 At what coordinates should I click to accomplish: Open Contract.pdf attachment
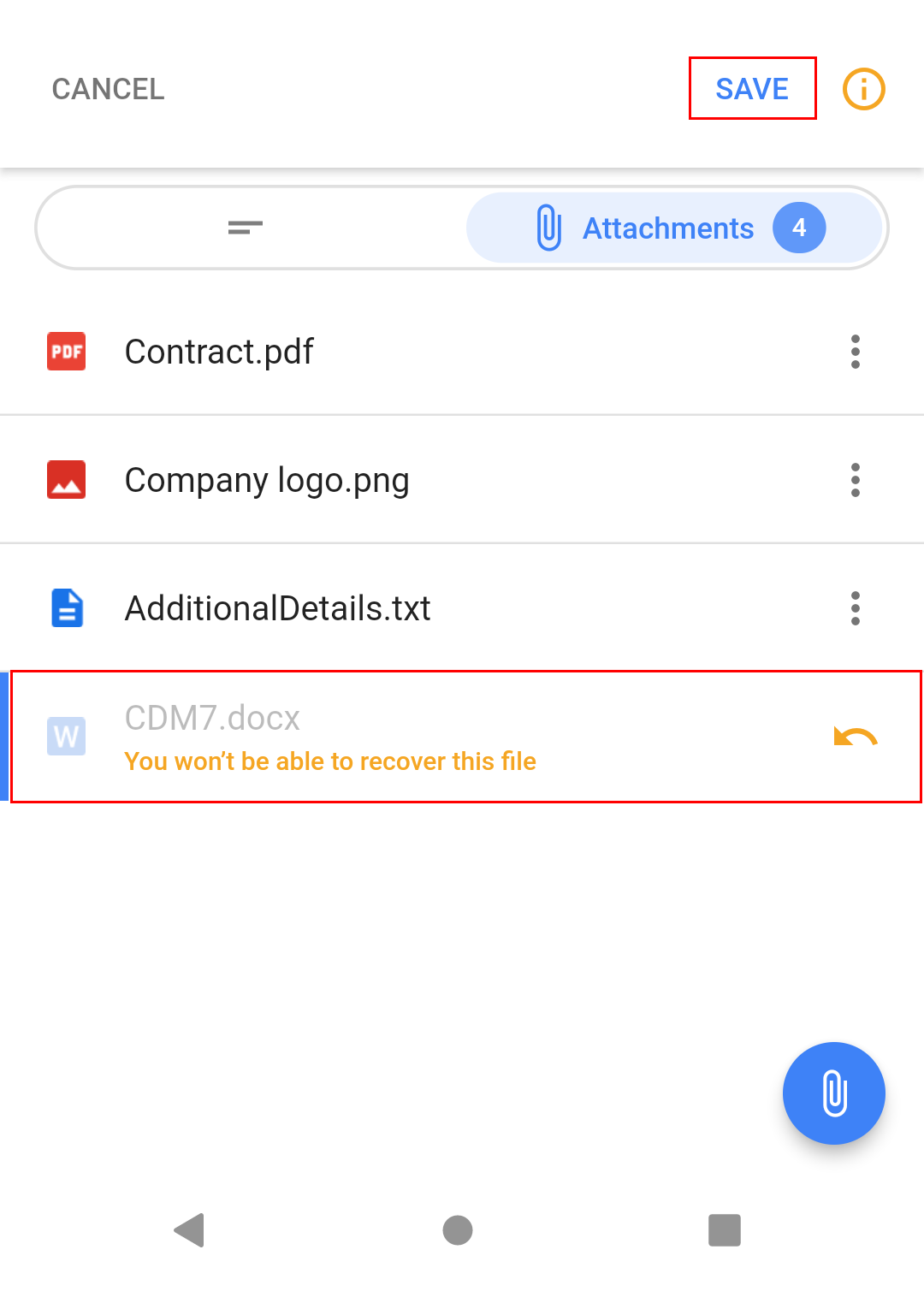[x=220, y=352]
